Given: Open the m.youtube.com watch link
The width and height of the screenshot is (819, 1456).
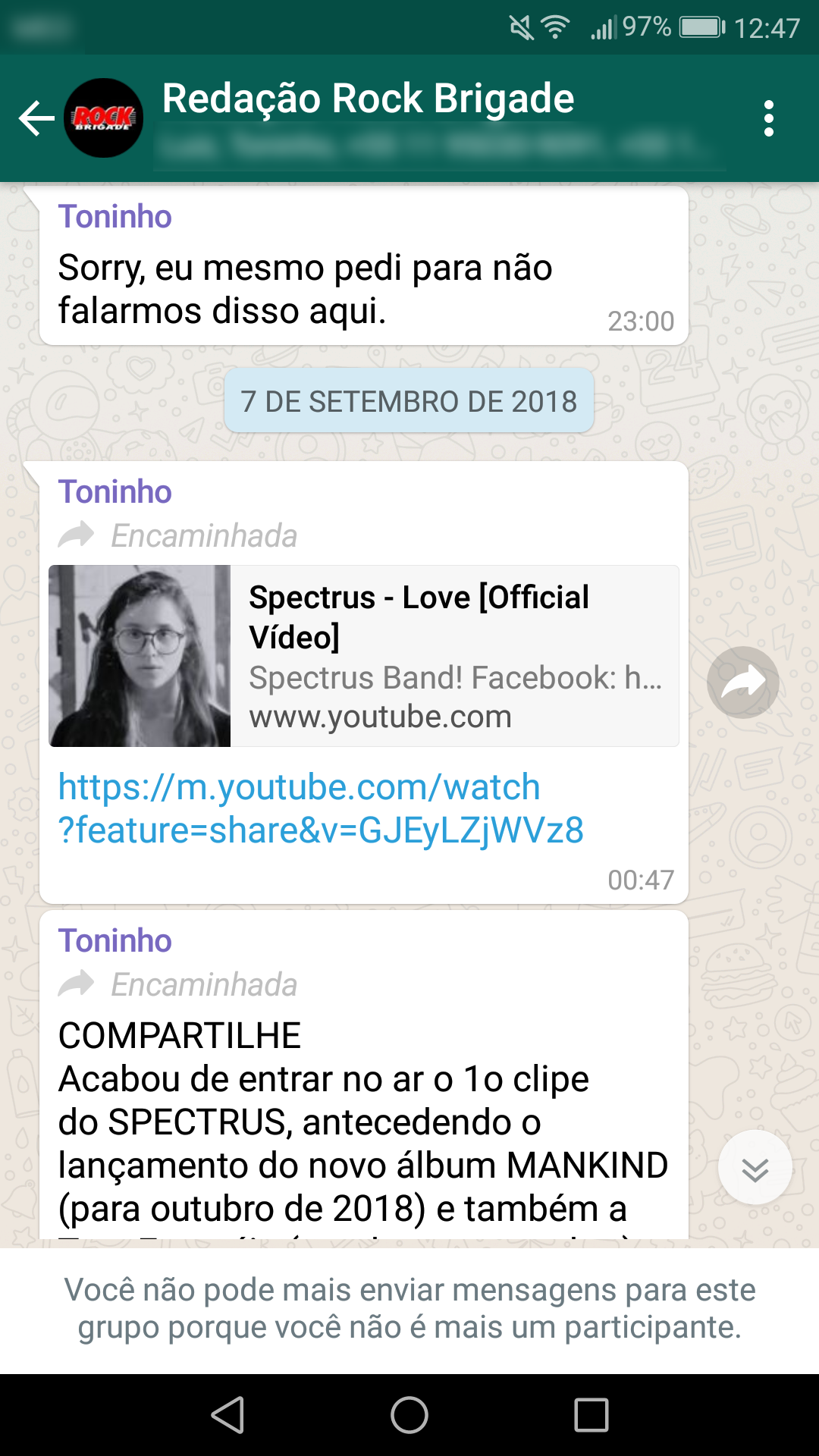Looking at the screenshot, I should 320,808.
